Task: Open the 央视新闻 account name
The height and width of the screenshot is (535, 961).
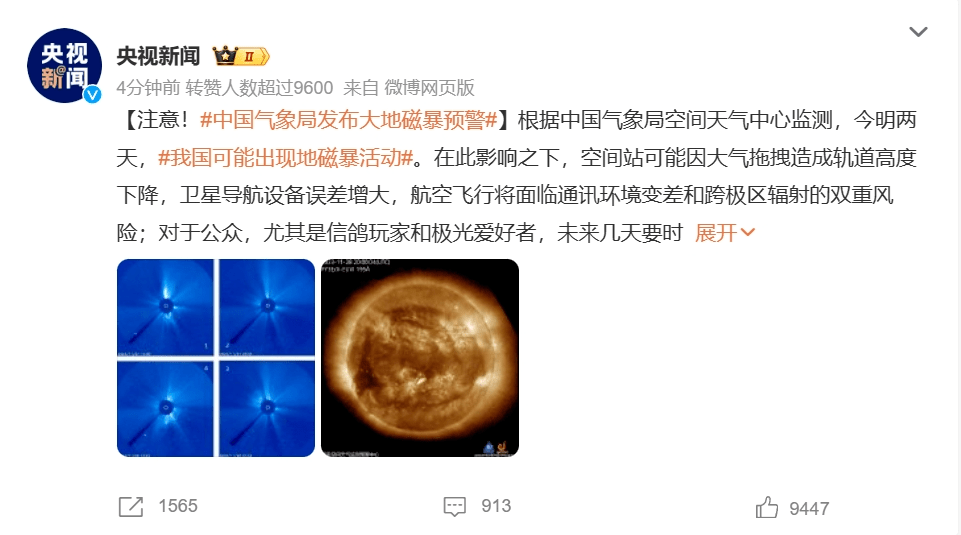Action: point(158,55)
